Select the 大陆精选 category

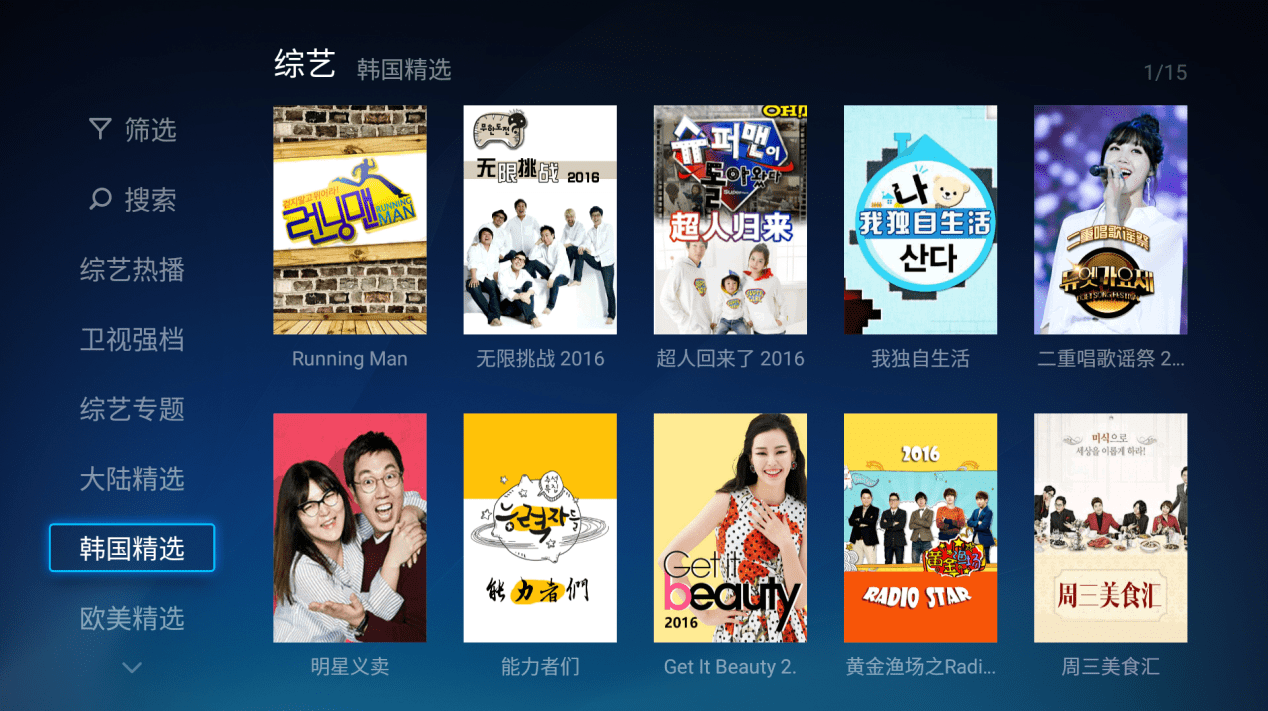pos(132,479)
